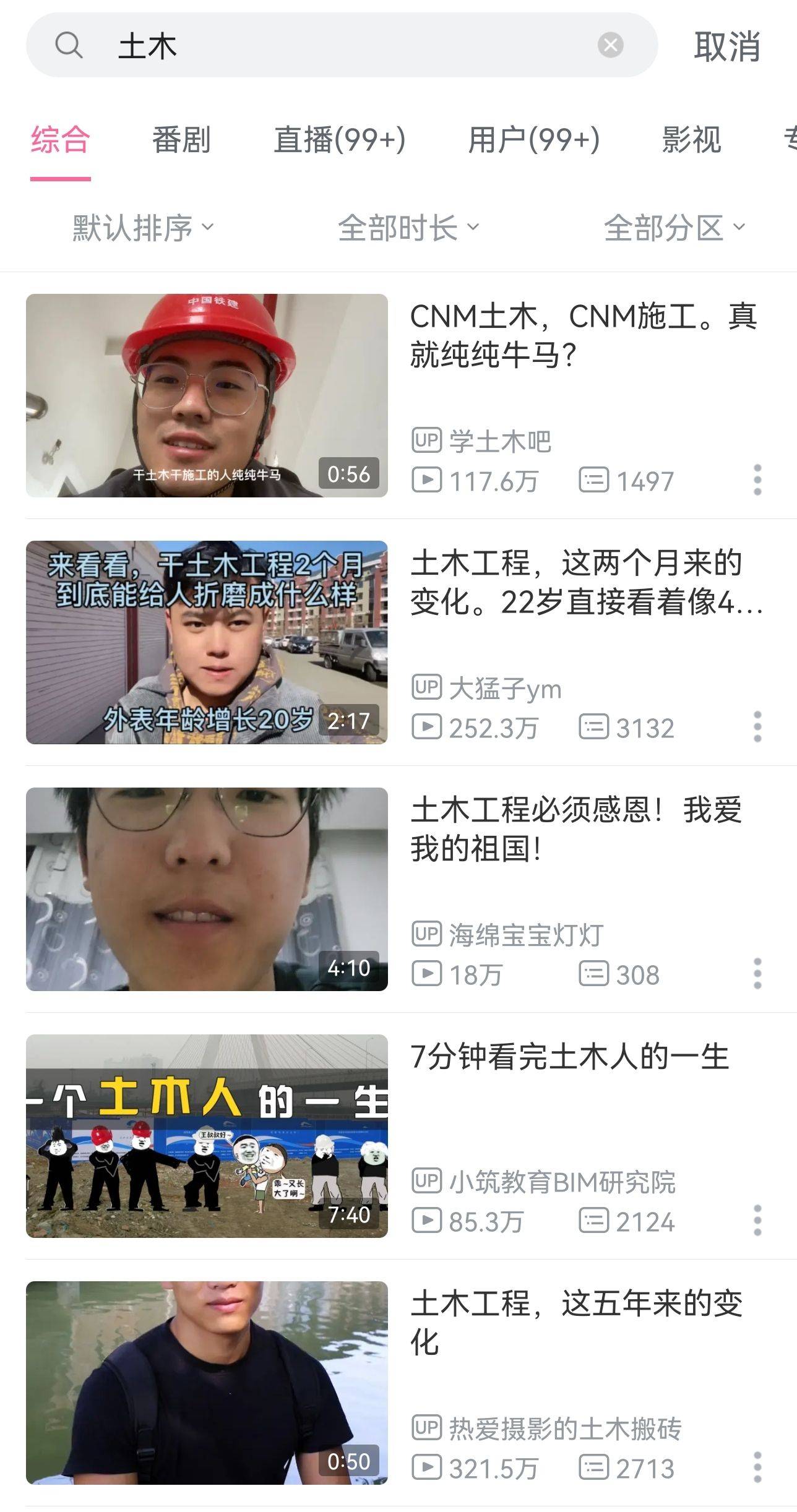Clear the search text with the X icon
This screenshot has height=1512, width=797.
pos(610,45)
